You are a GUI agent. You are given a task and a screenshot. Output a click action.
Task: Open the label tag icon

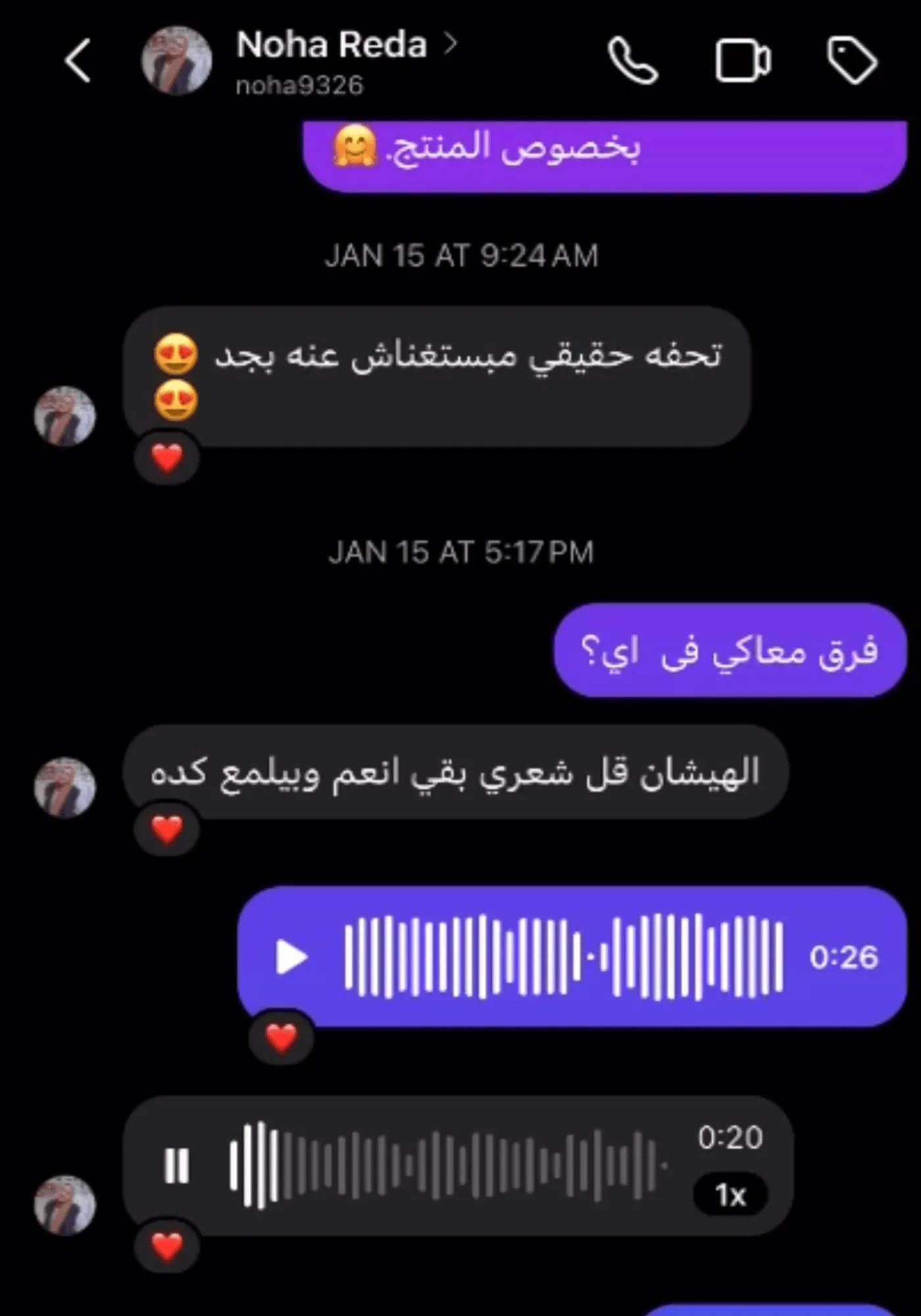(x=852, y=61)
